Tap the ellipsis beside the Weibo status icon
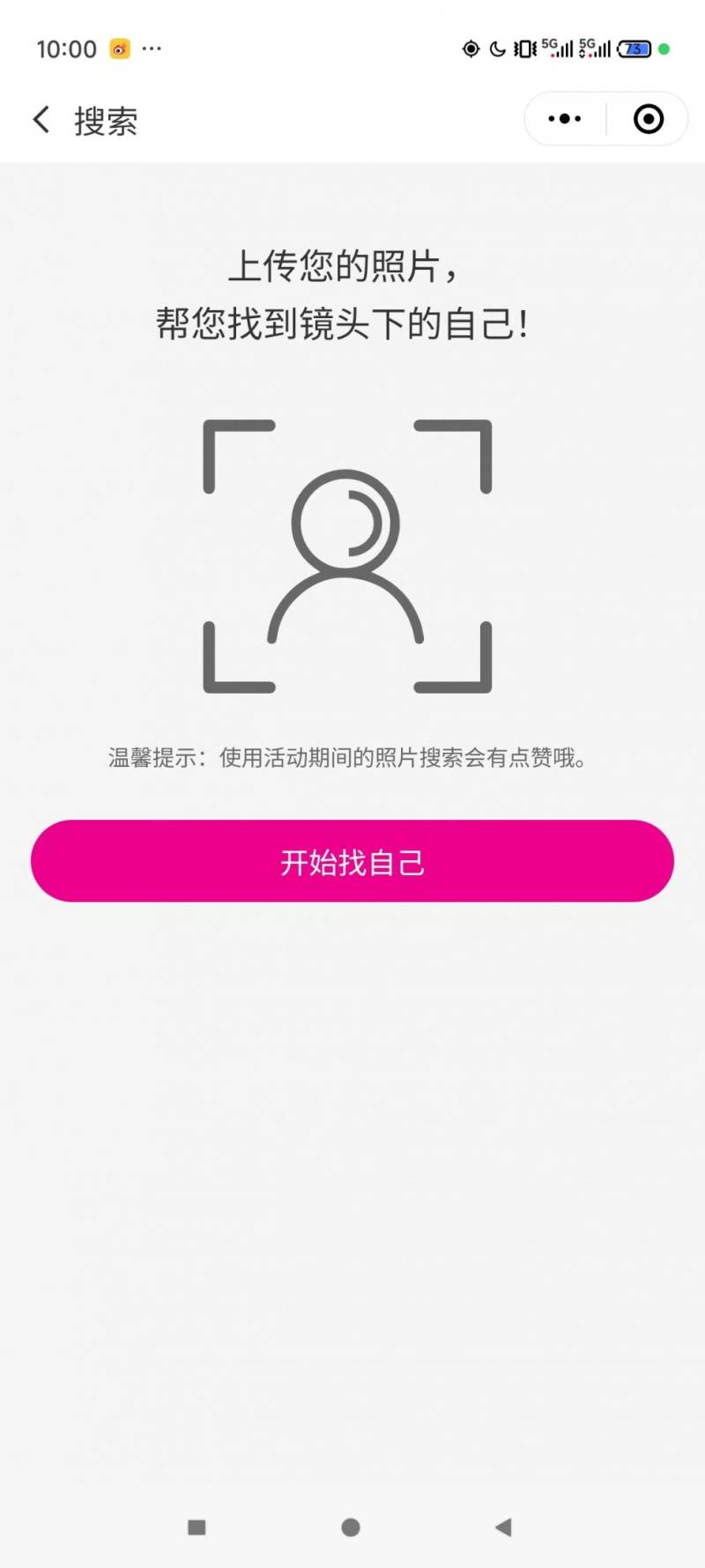 152,48
